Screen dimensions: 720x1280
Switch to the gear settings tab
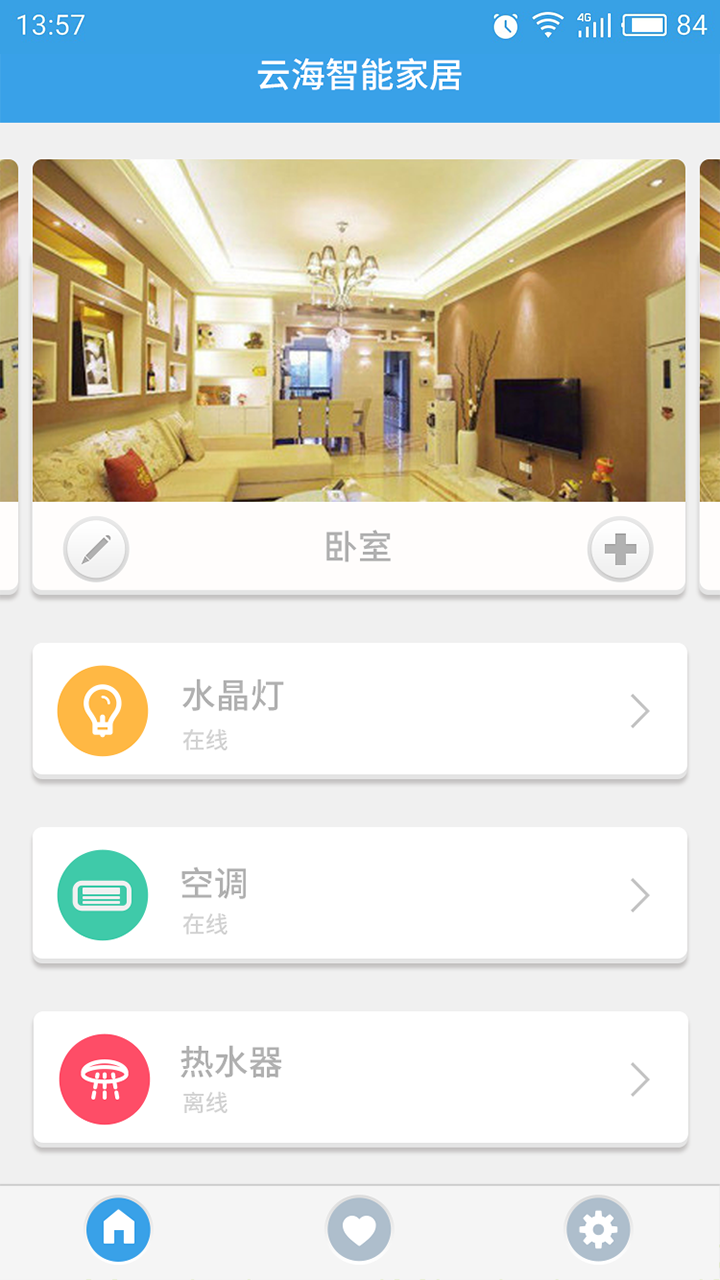click(598, 1229)
